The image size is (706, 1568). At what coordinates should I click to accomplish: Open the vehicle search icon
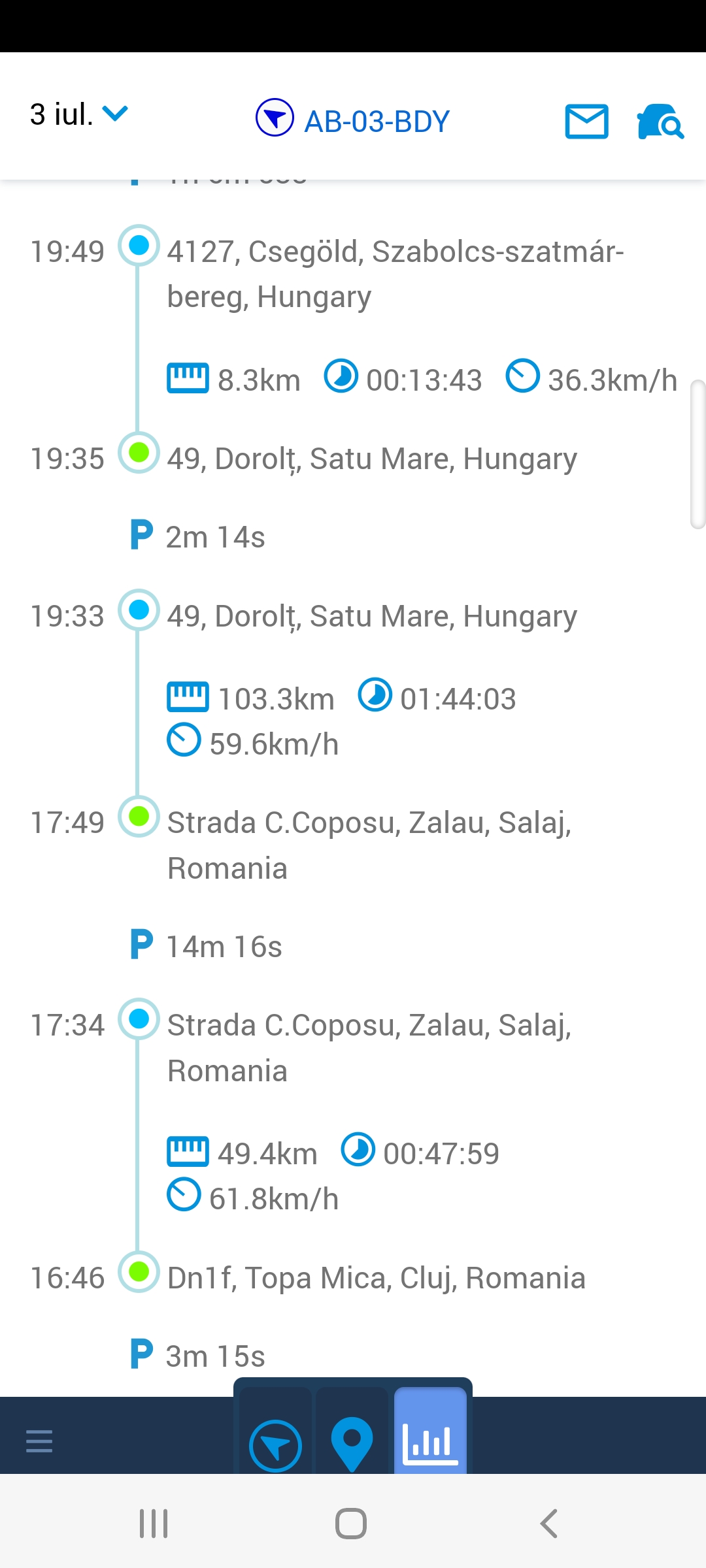click(660, 122)
